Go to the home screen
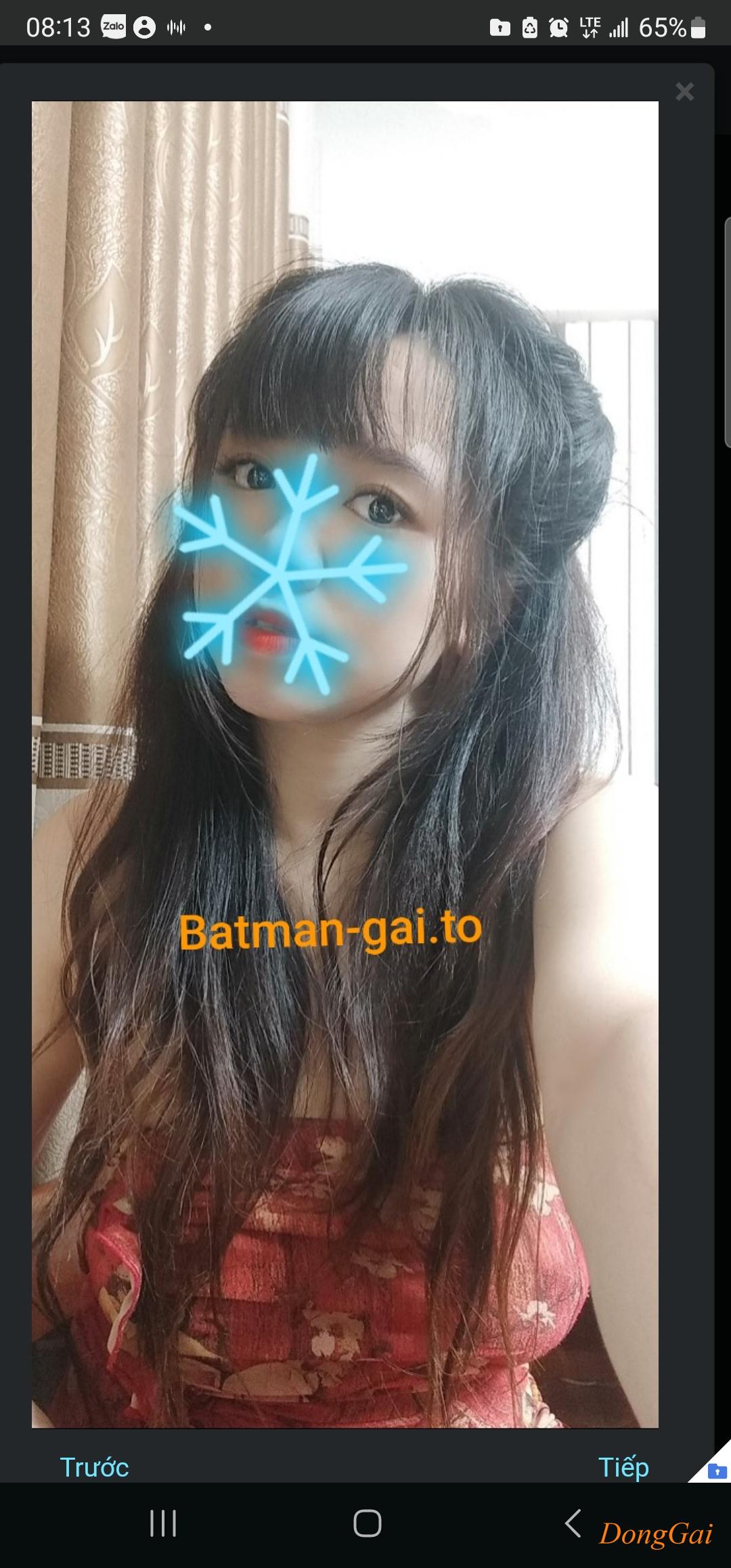 coord(367,1523)
